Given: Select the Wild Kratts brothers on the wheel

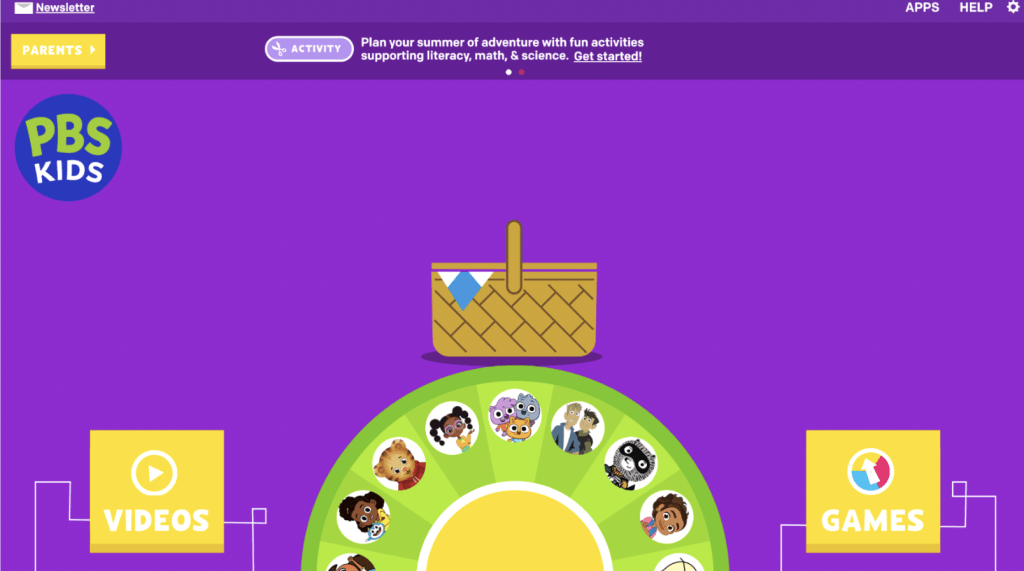Looking at the screenshot, I should point(577,428).
